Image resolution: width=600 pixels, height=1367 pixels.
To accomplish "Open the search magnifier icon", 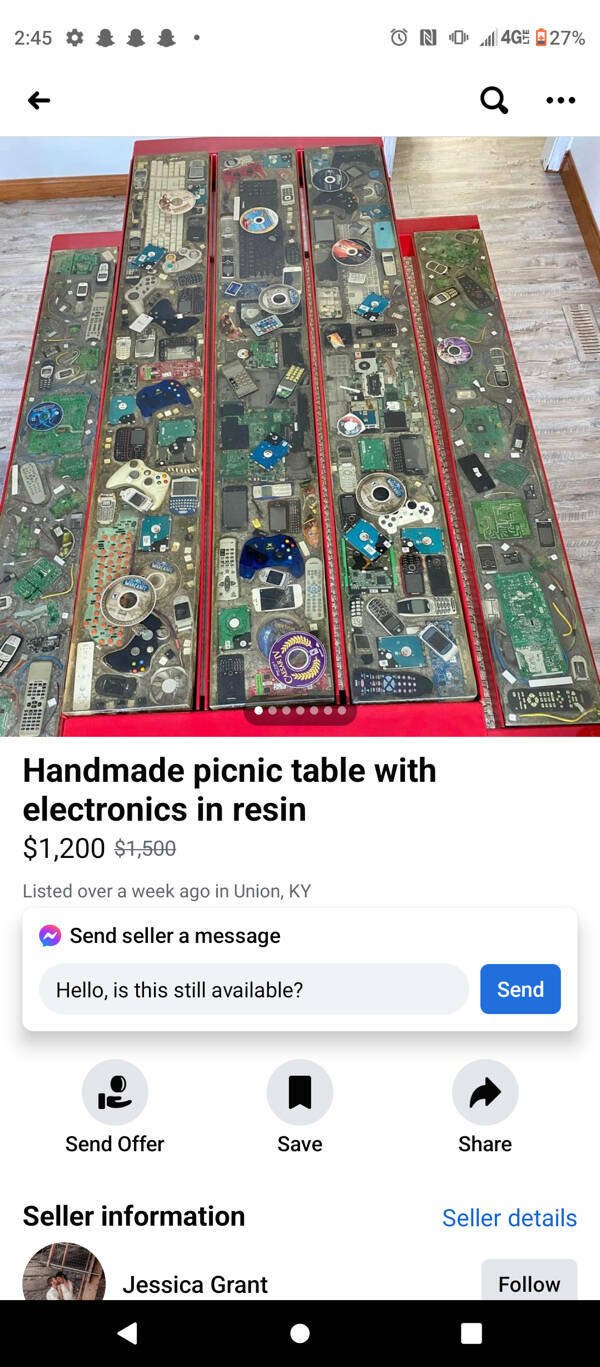I will [x=494, y=100].
